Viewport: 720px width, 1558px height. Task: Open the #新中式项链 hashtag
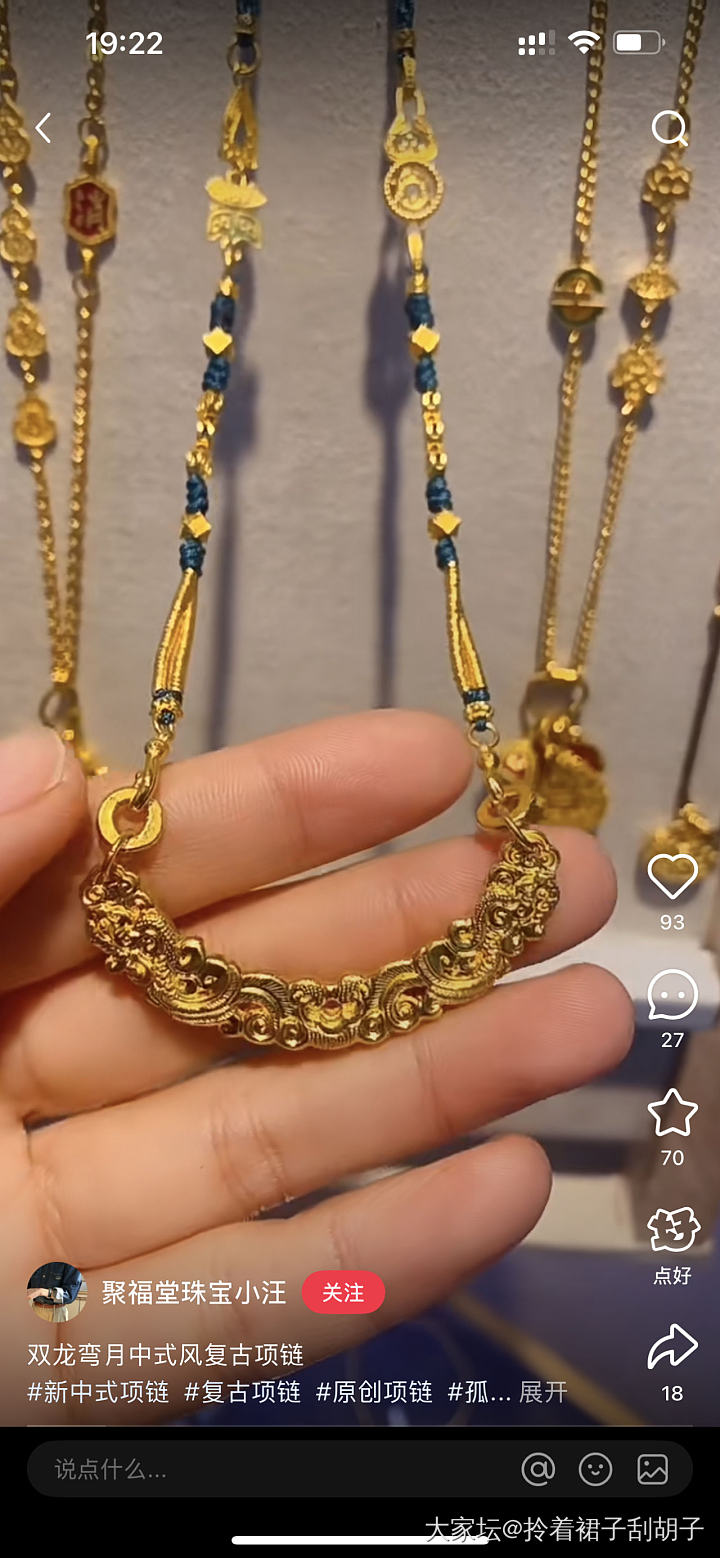click(98, 1392)
